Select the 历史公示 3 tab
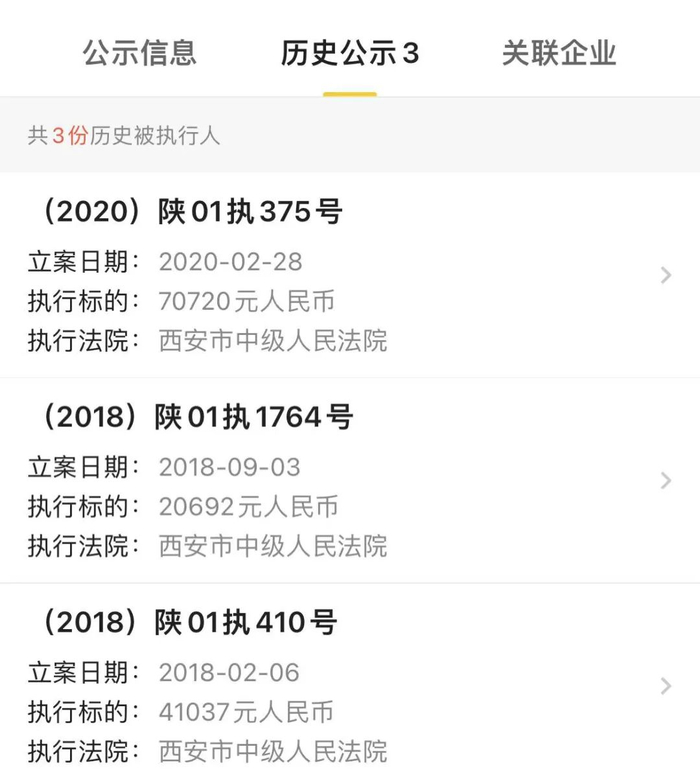Screen dimensions: 700x784 click(349, 53)
